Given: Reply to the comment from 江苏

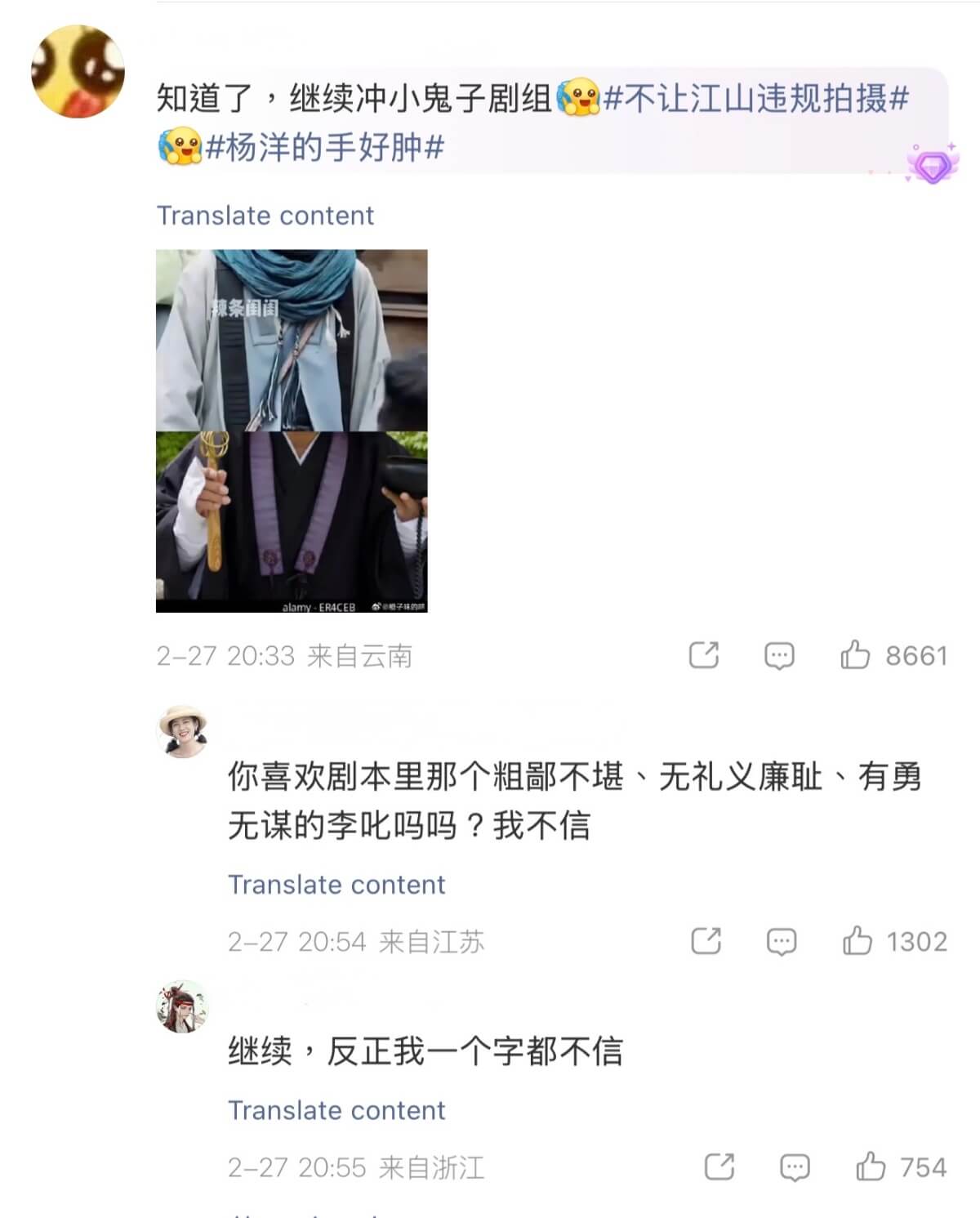Looking at the screenshot, I should [x=781, y=941].
